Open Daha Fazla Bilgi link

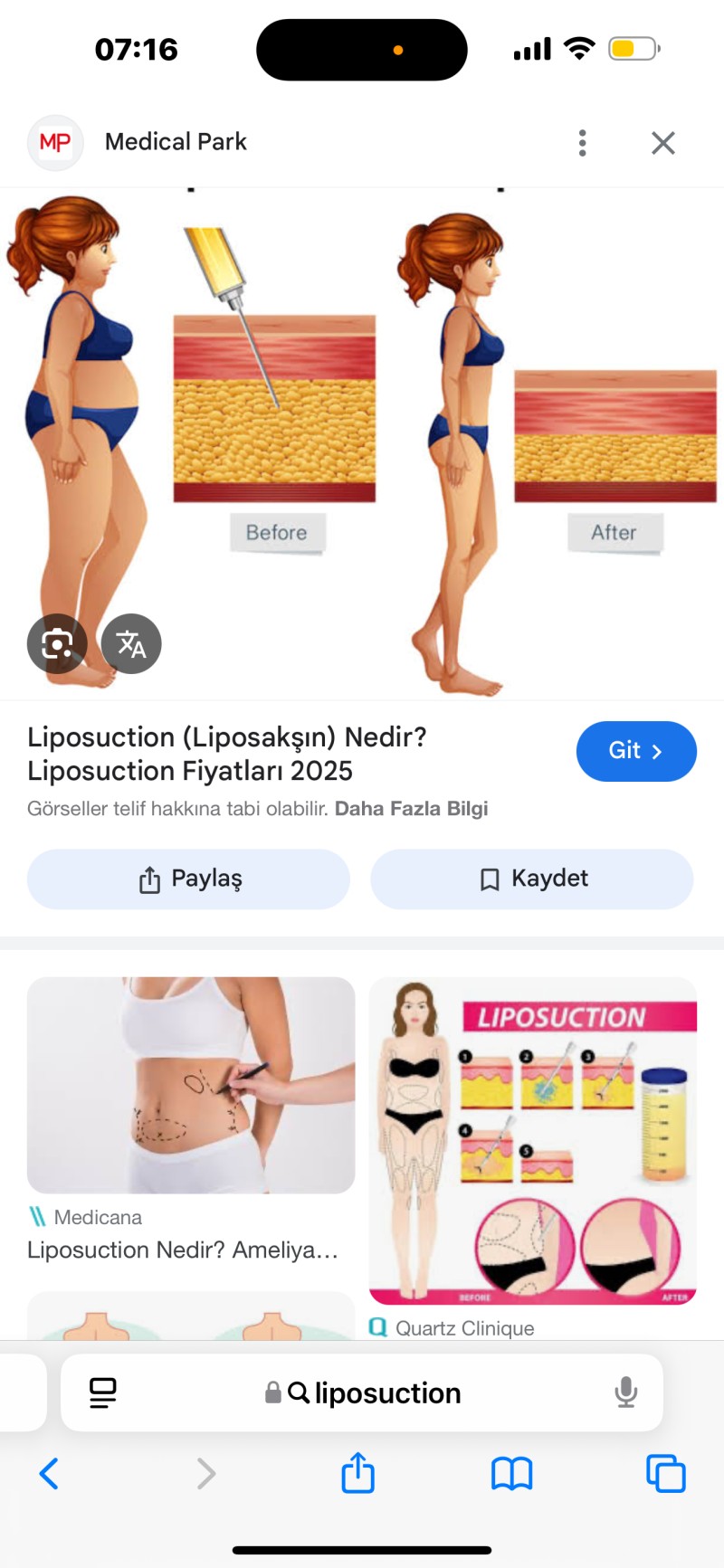pos(411,809)
